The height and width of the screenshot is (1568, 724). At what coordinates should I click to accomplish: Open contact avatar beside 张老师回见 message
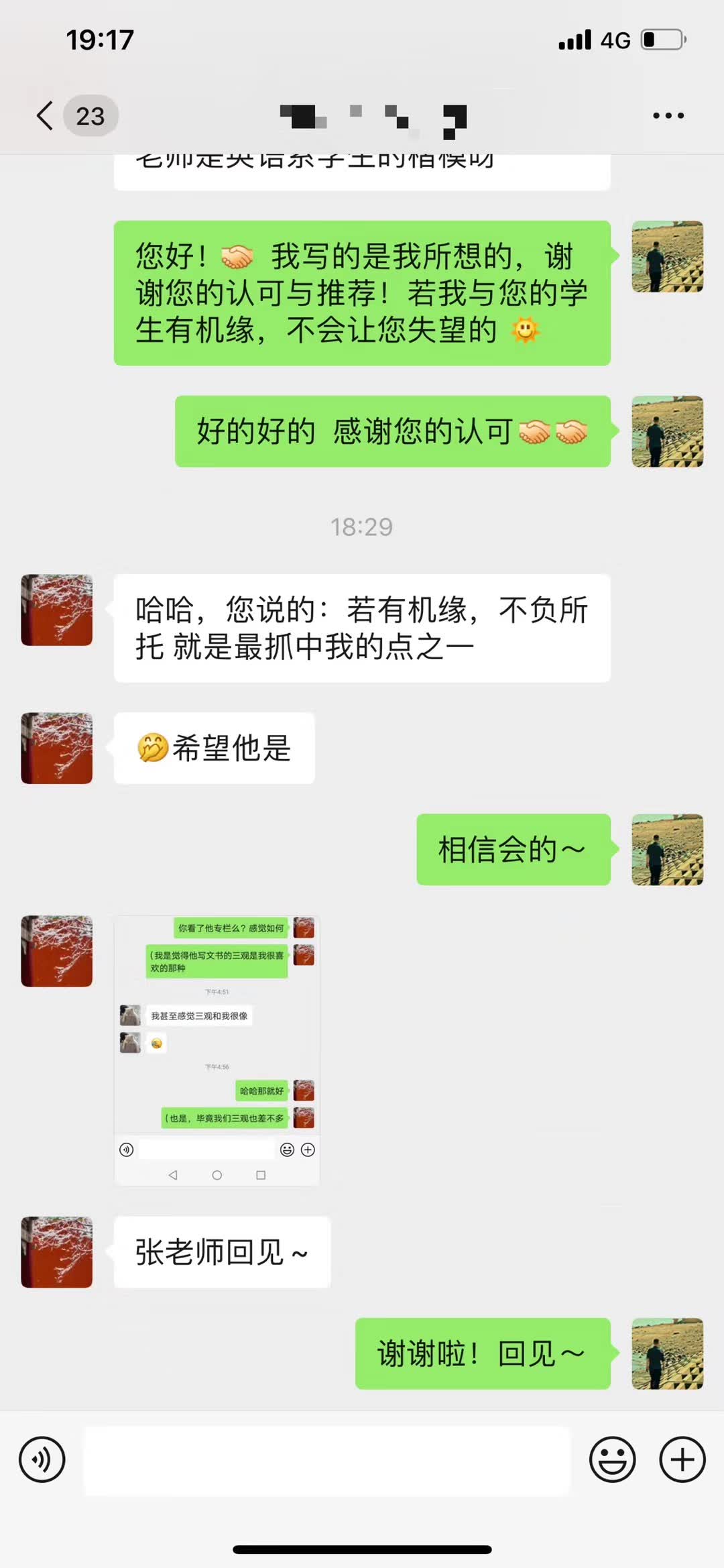pyautogui.click(x=57, y=1251)
